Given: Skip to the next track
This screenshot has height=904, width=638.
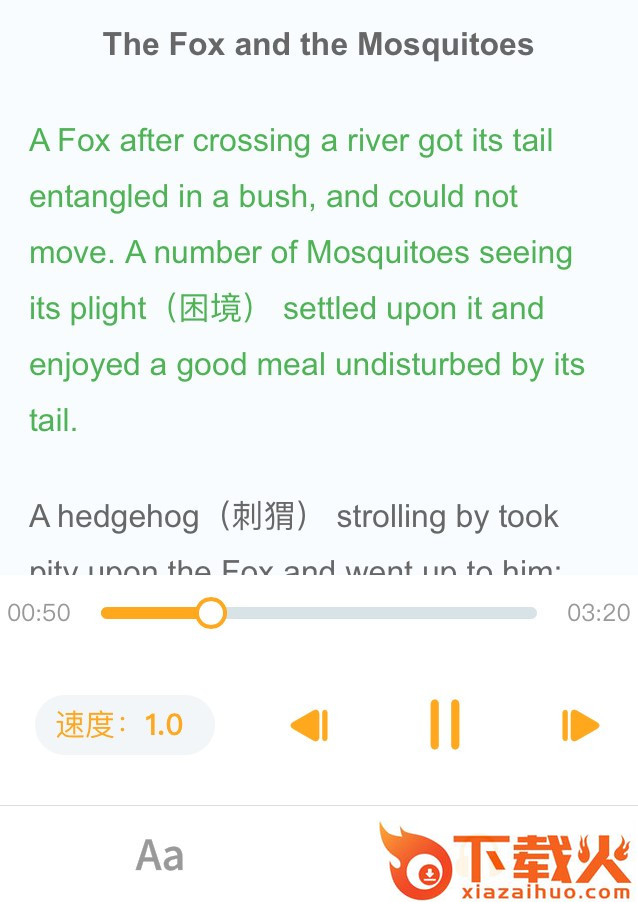Looking at the screenshot, I should pyautogui.click(x=580, y=725).
